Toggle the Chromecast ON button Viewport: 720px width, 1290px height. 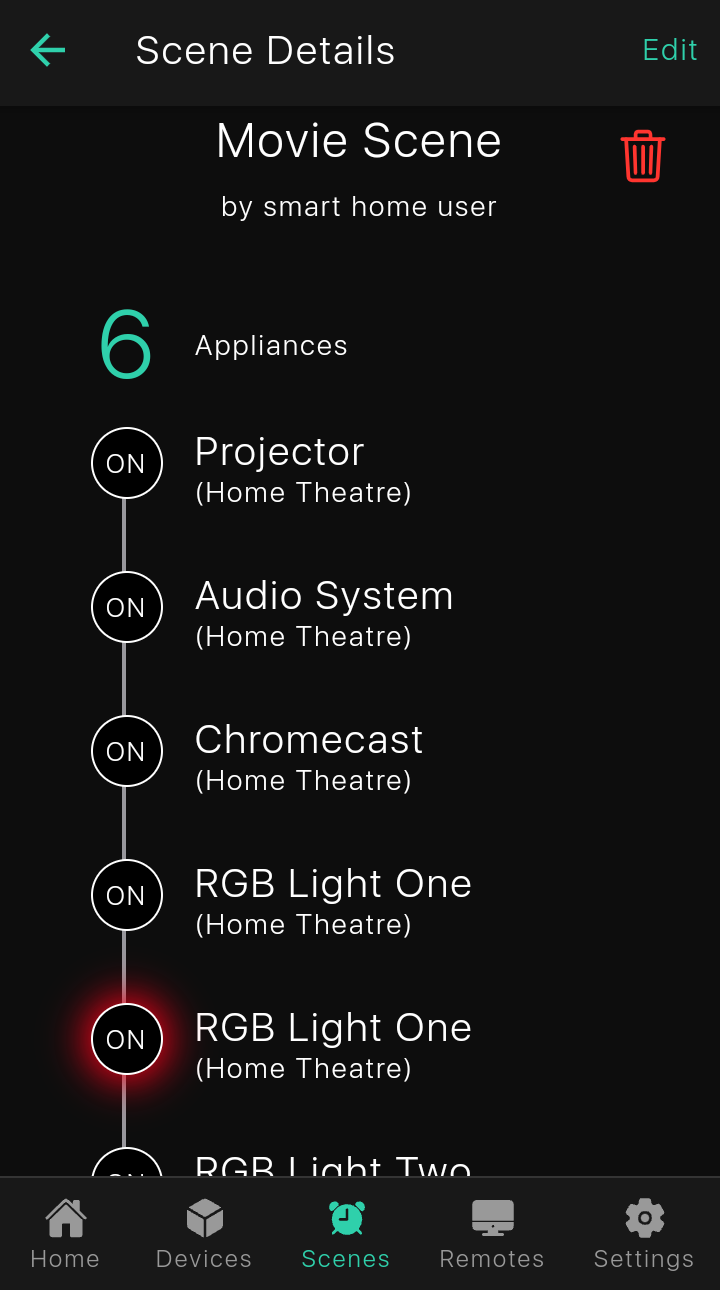point(127,751)
